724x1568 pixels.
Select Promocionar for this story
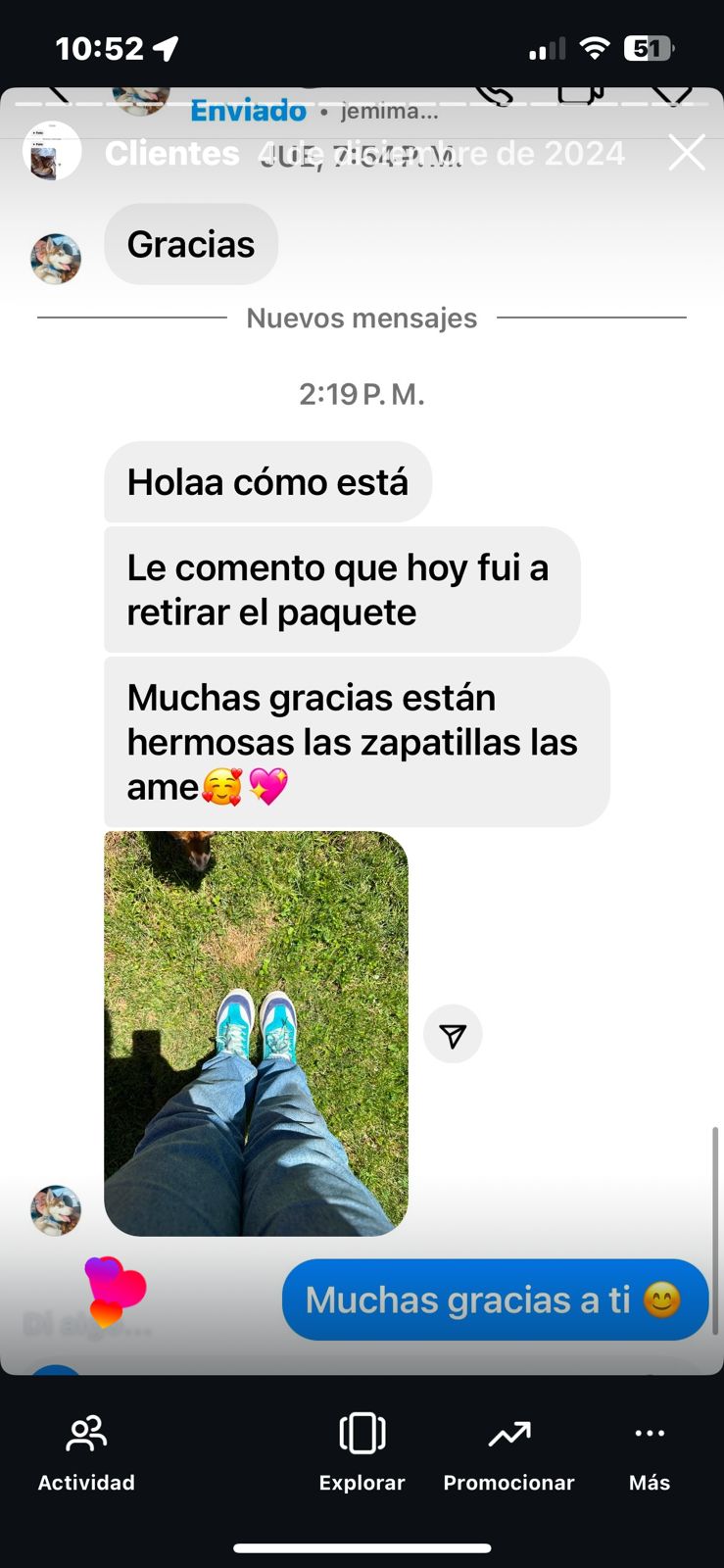[508, 1452]
